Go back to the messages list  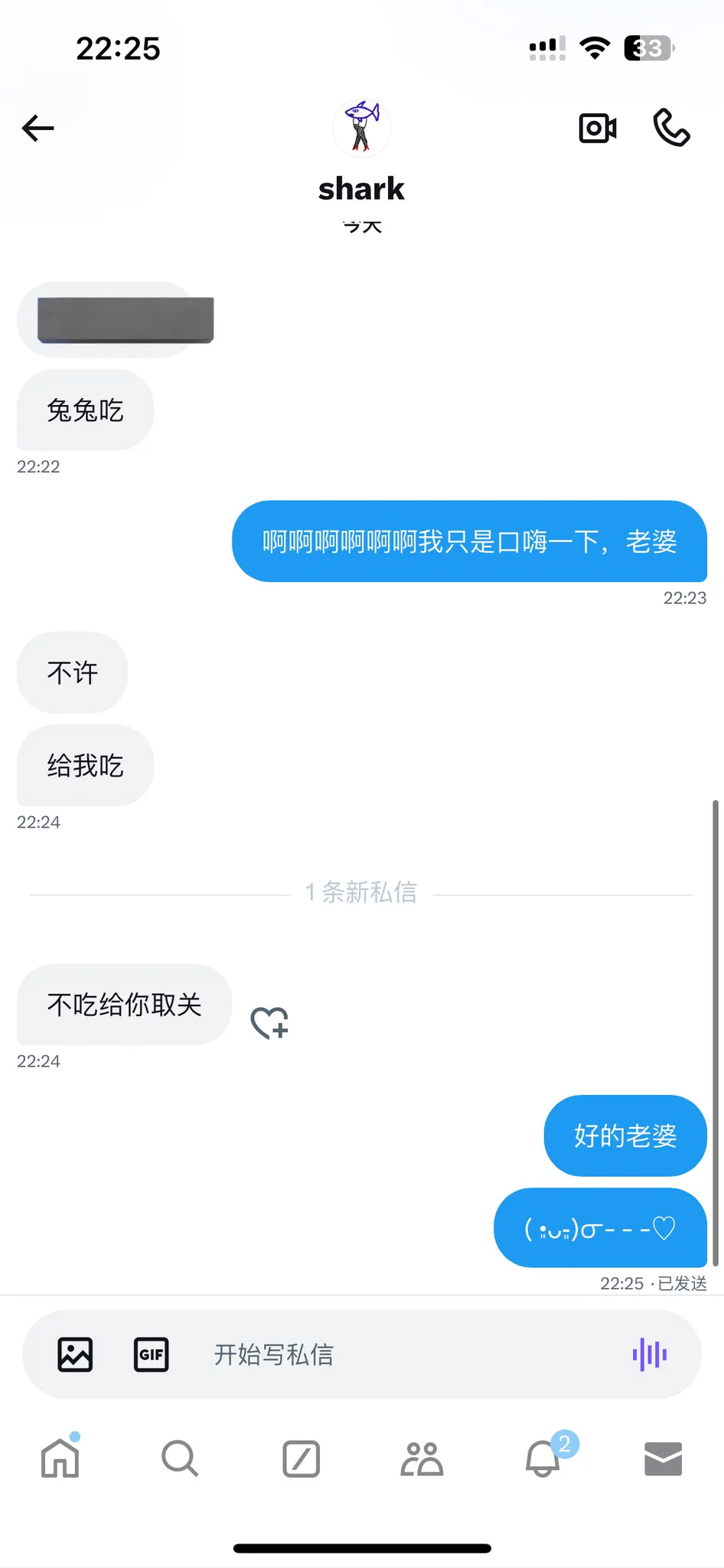point(38,128)
